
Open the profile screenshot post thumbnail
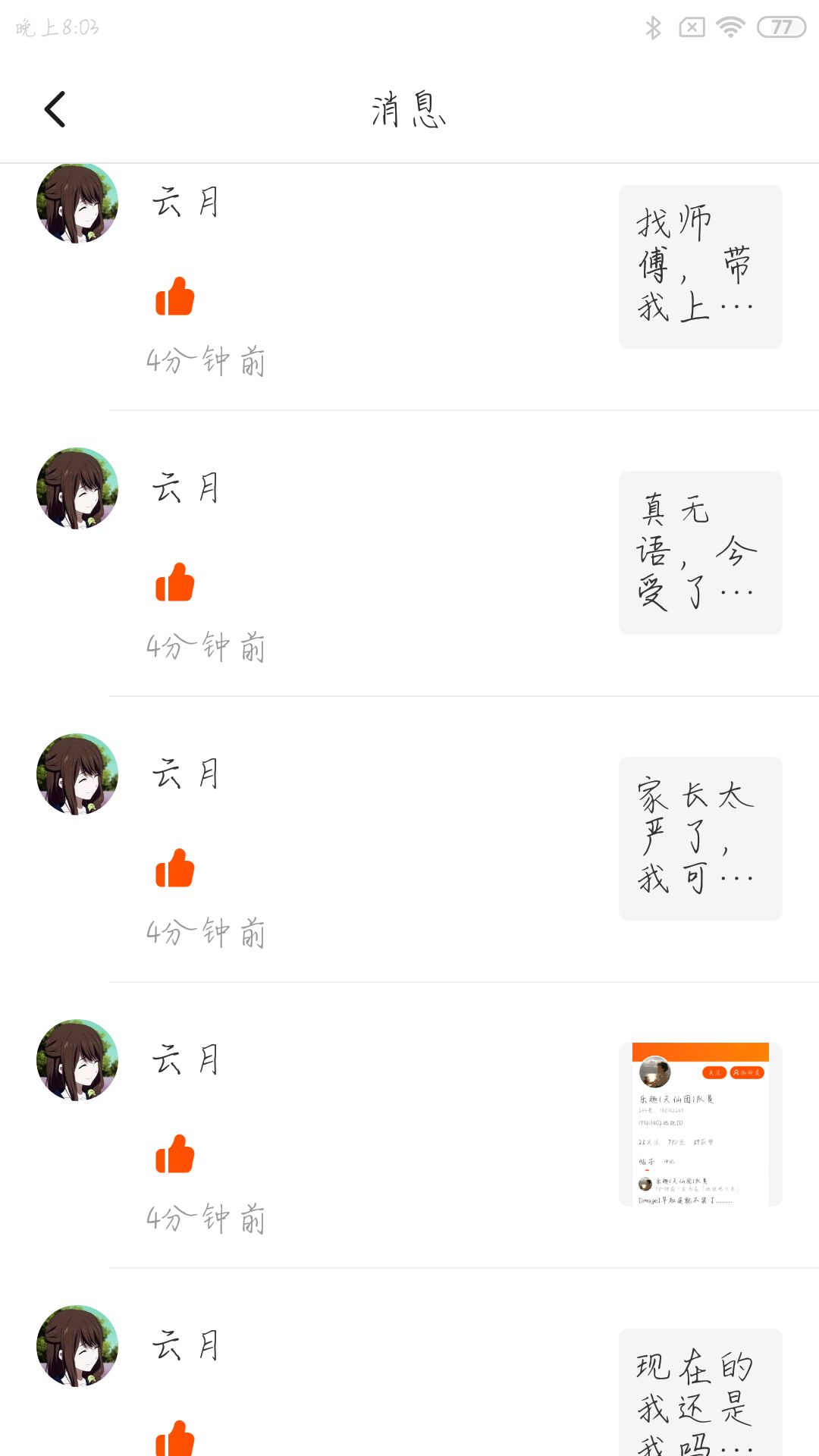pos(700,1124)
